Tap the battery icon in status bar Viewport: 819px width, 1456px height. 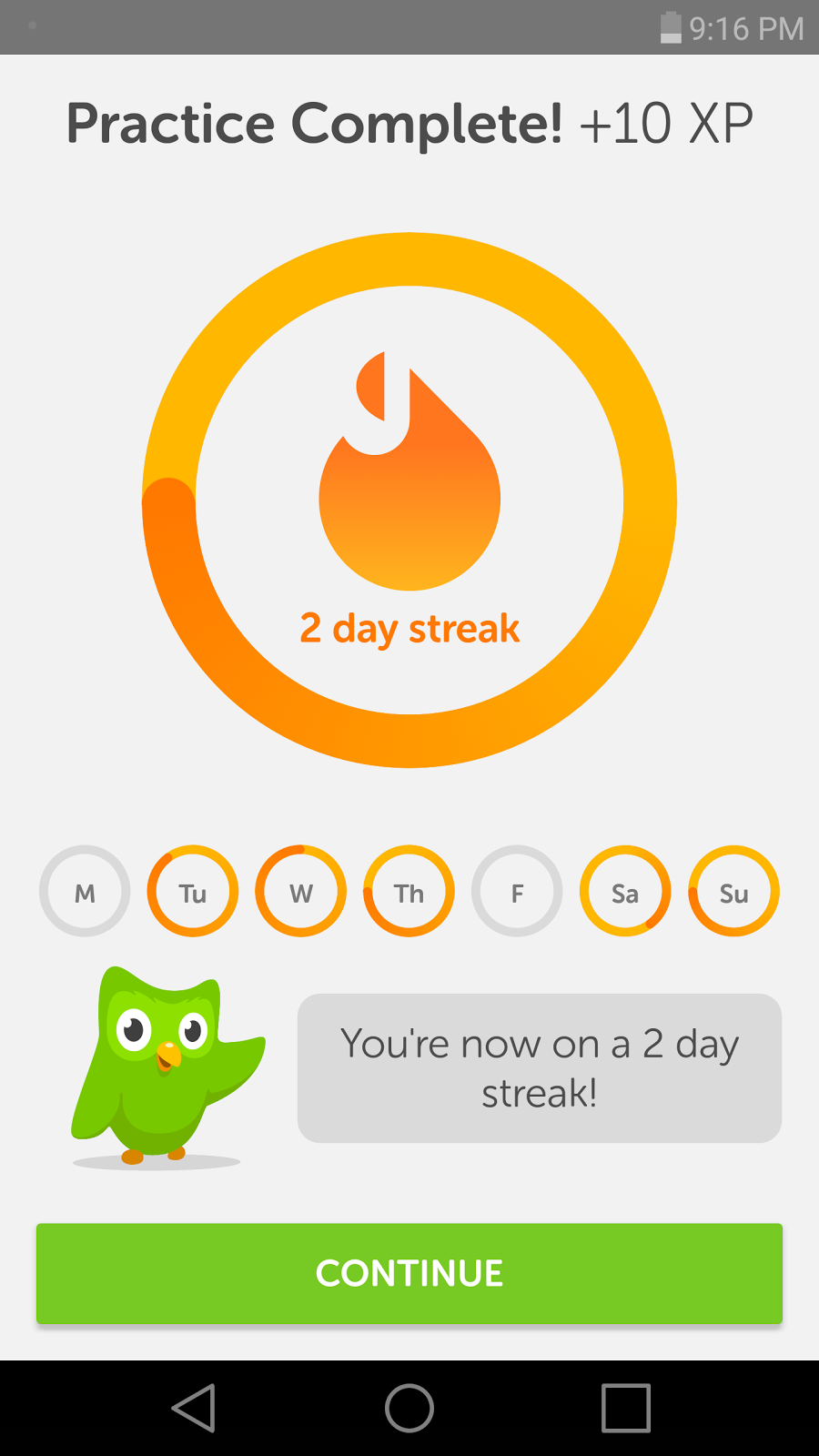(x=670, y=27)
